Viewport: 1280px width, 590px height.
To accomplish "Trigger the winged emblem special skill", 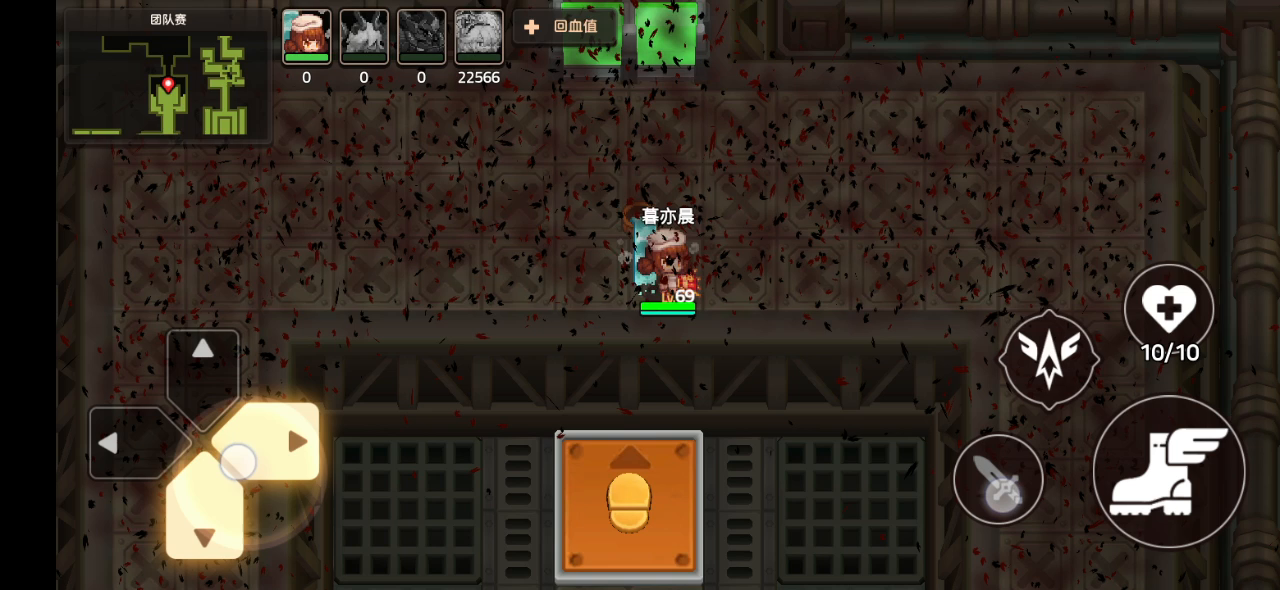I will [x=1048, y=359].
